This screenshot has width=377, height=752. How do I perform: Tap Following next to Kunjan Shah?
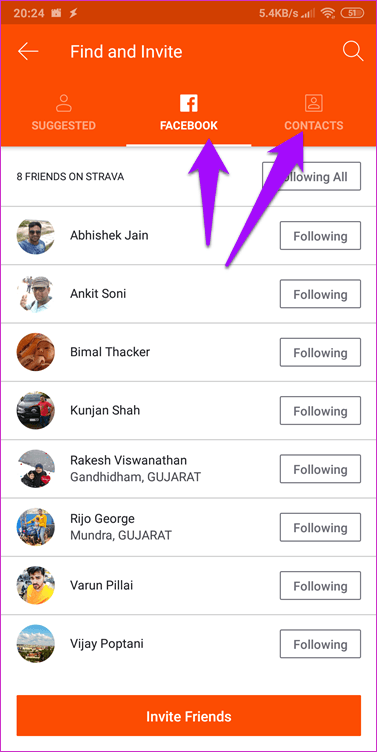[x=320, y=411]
